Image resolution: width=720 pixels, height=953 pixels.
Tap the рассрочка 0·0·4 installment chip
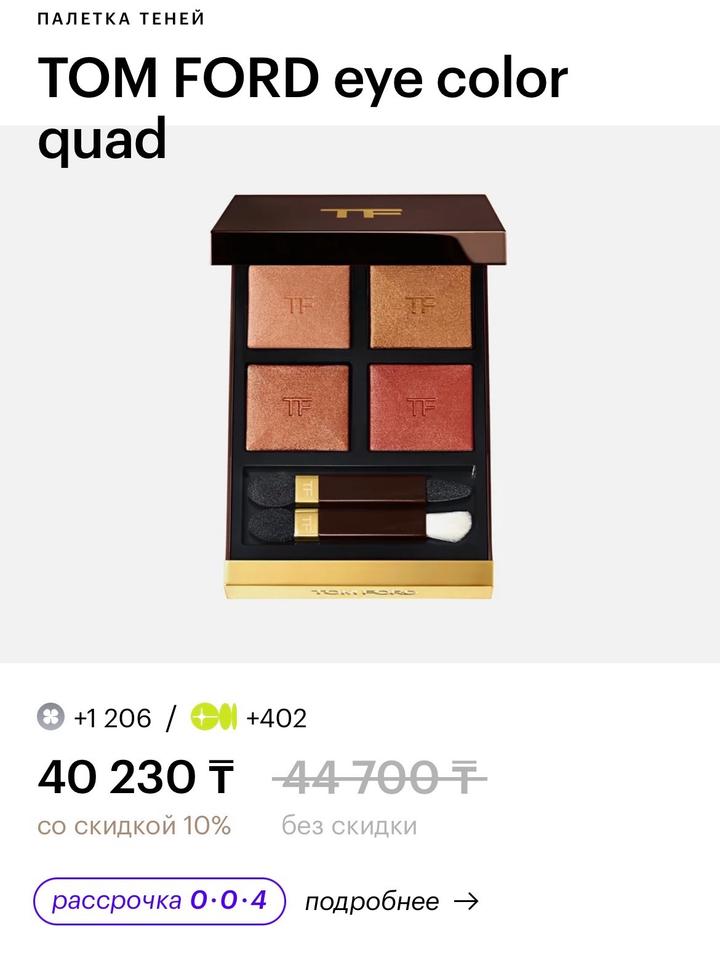click(160, 901)
